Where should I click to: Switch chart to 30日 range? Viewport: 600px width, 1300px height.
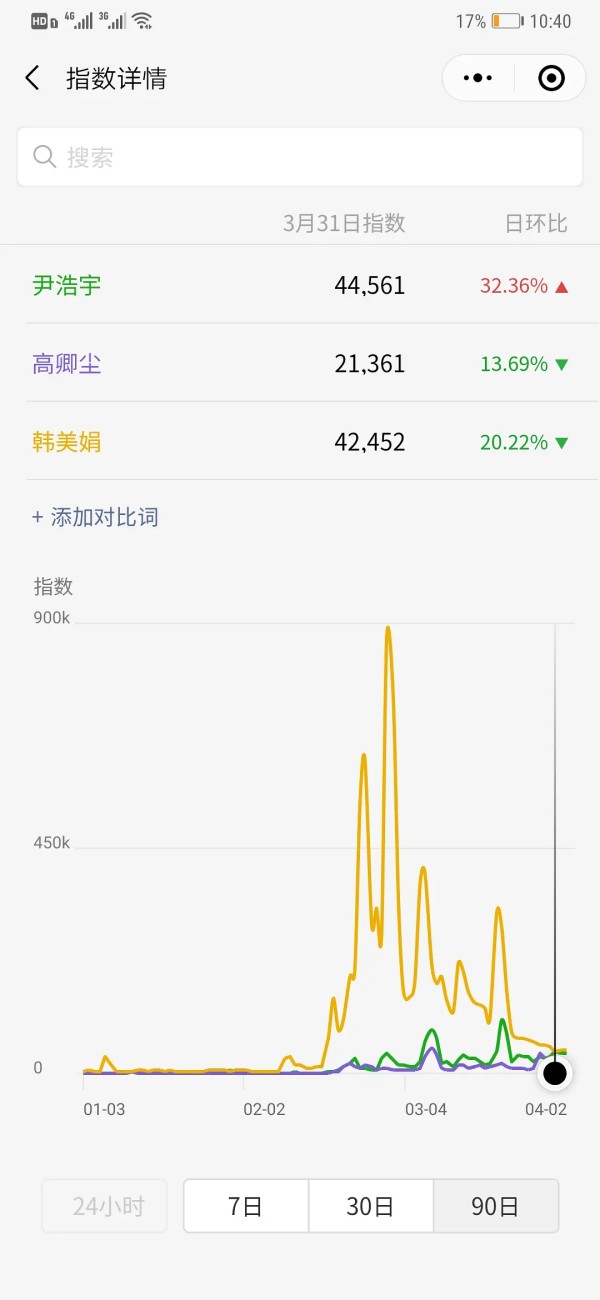pos(370,1206)
